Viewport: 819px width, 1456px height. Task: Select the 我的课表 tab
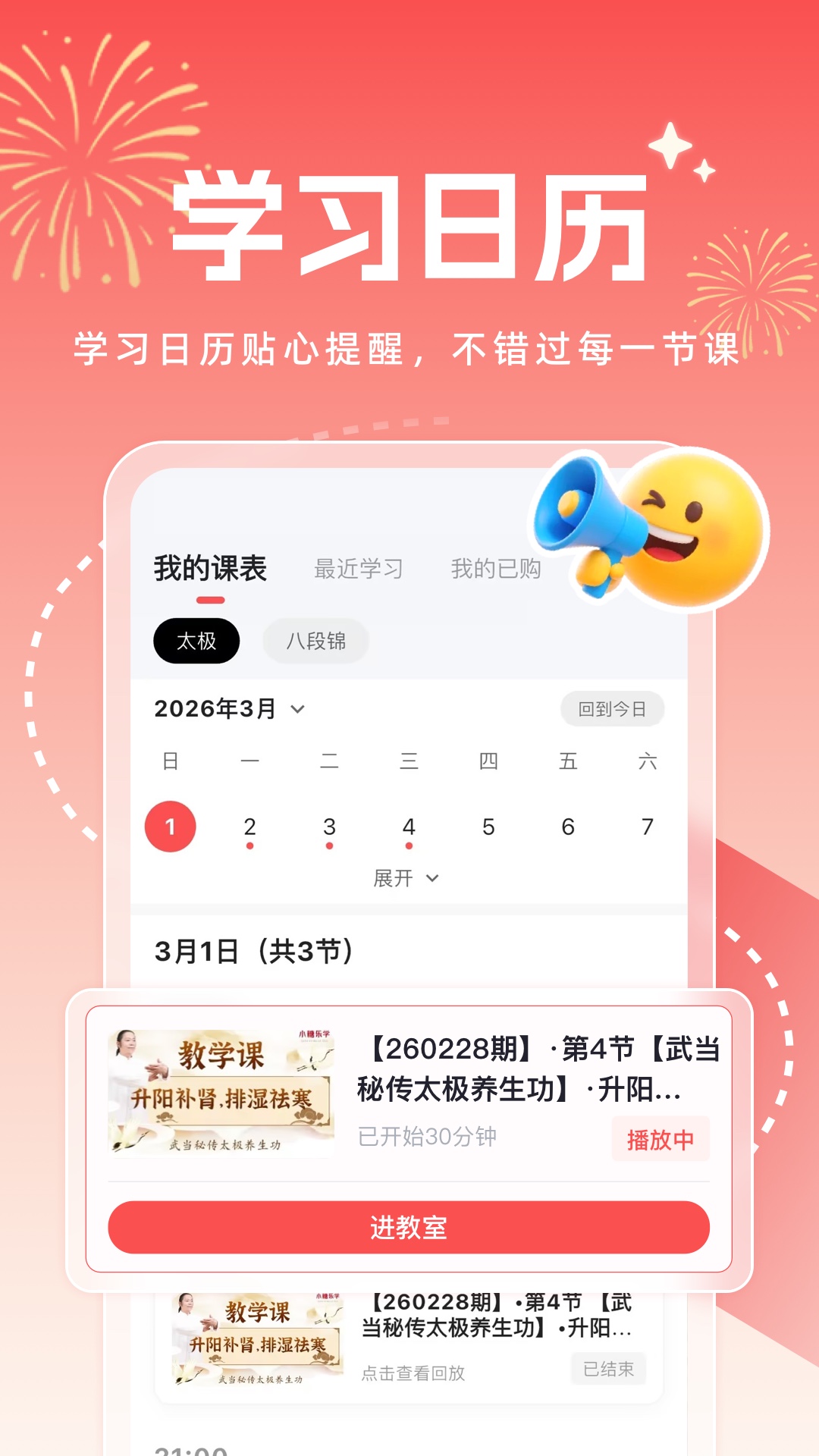[x=210, y=569]
